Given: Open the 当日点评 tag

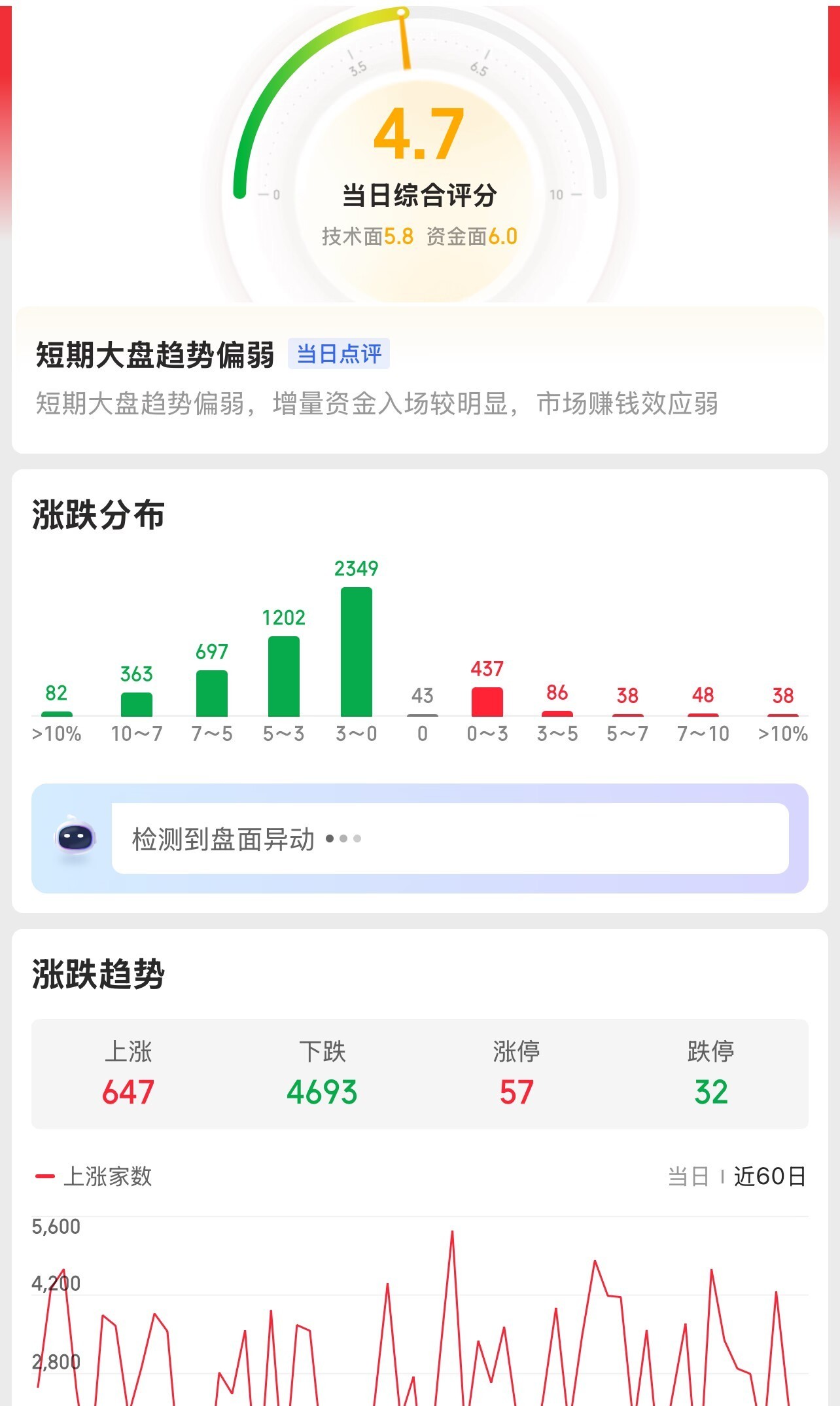Looking at the screenshot, I should [339, 354].
